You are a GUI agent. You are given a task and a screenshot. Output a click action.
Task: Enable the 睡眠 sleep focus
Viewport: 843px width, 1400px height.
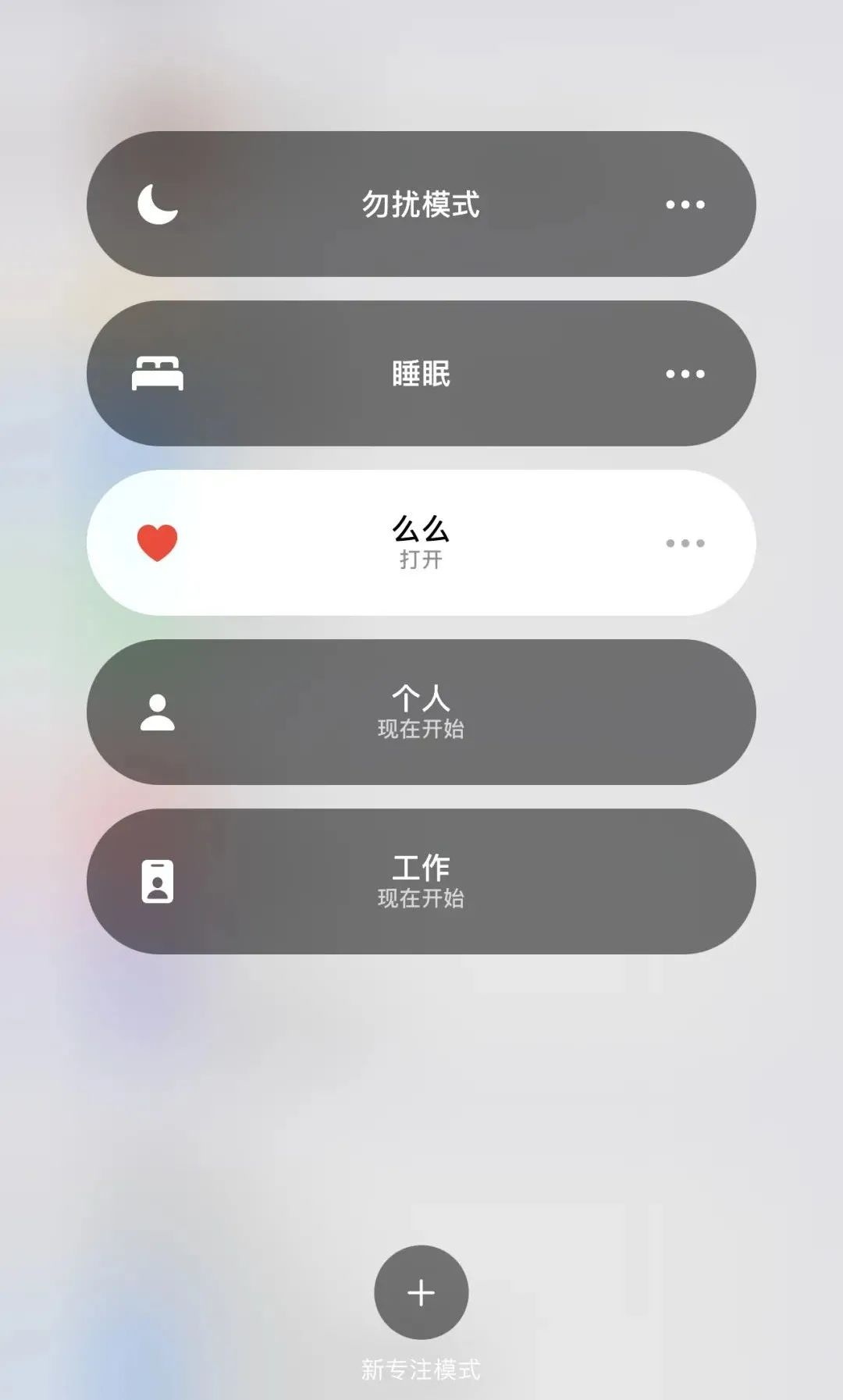click(421, 373)
